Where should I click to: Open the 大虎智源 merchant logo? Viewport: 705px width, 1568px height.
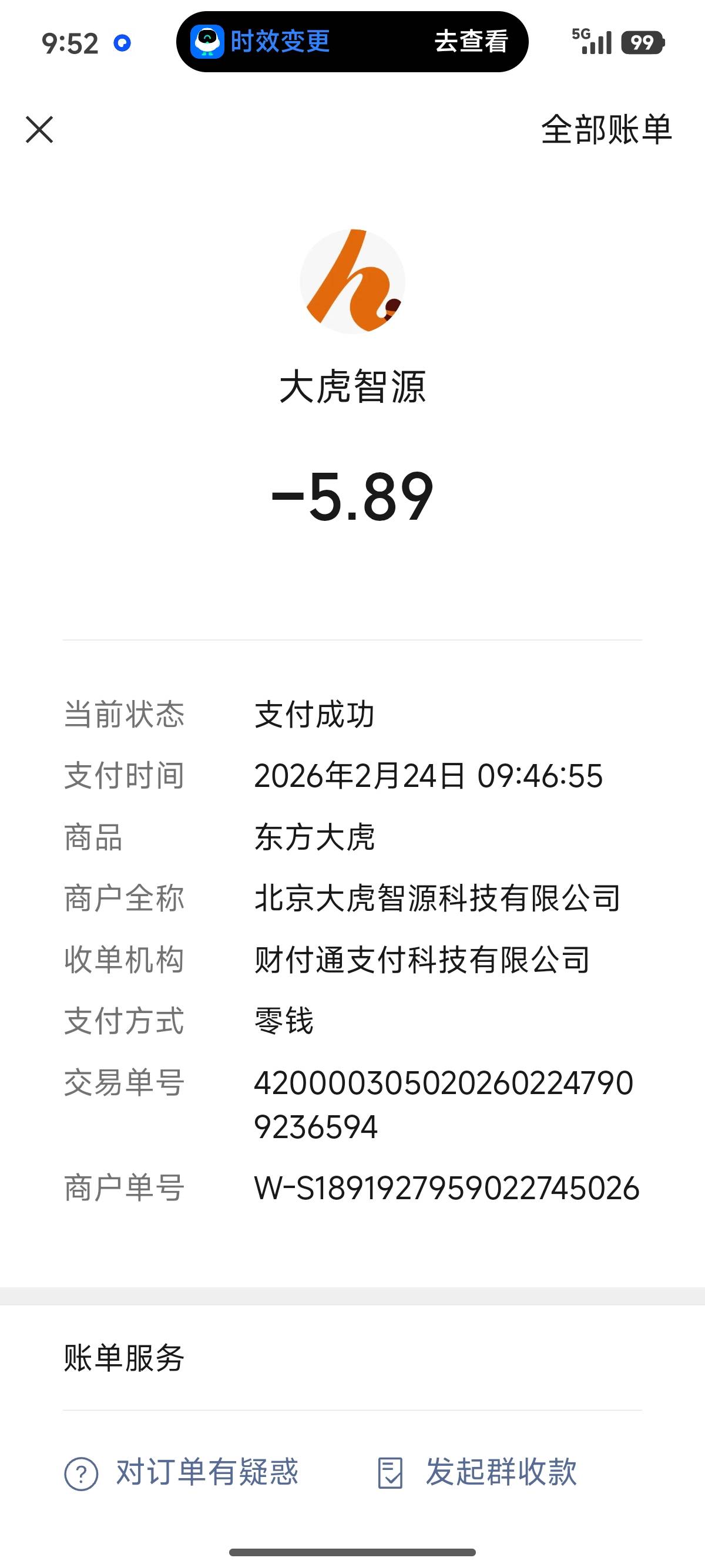click(352, 281)
